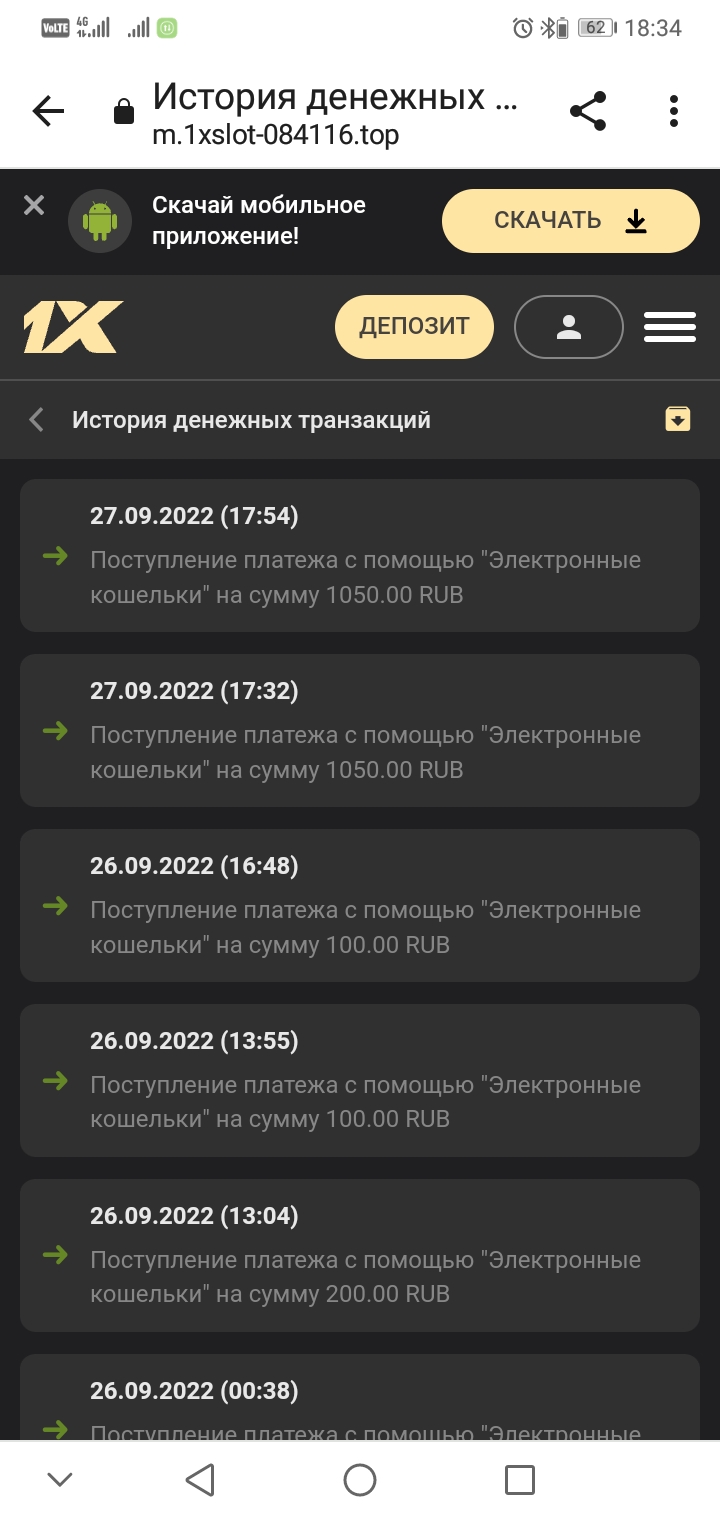Viewport: 720px width, 1520px height.
Task: Tap the browser back arrow
Action: click(48, 112)
